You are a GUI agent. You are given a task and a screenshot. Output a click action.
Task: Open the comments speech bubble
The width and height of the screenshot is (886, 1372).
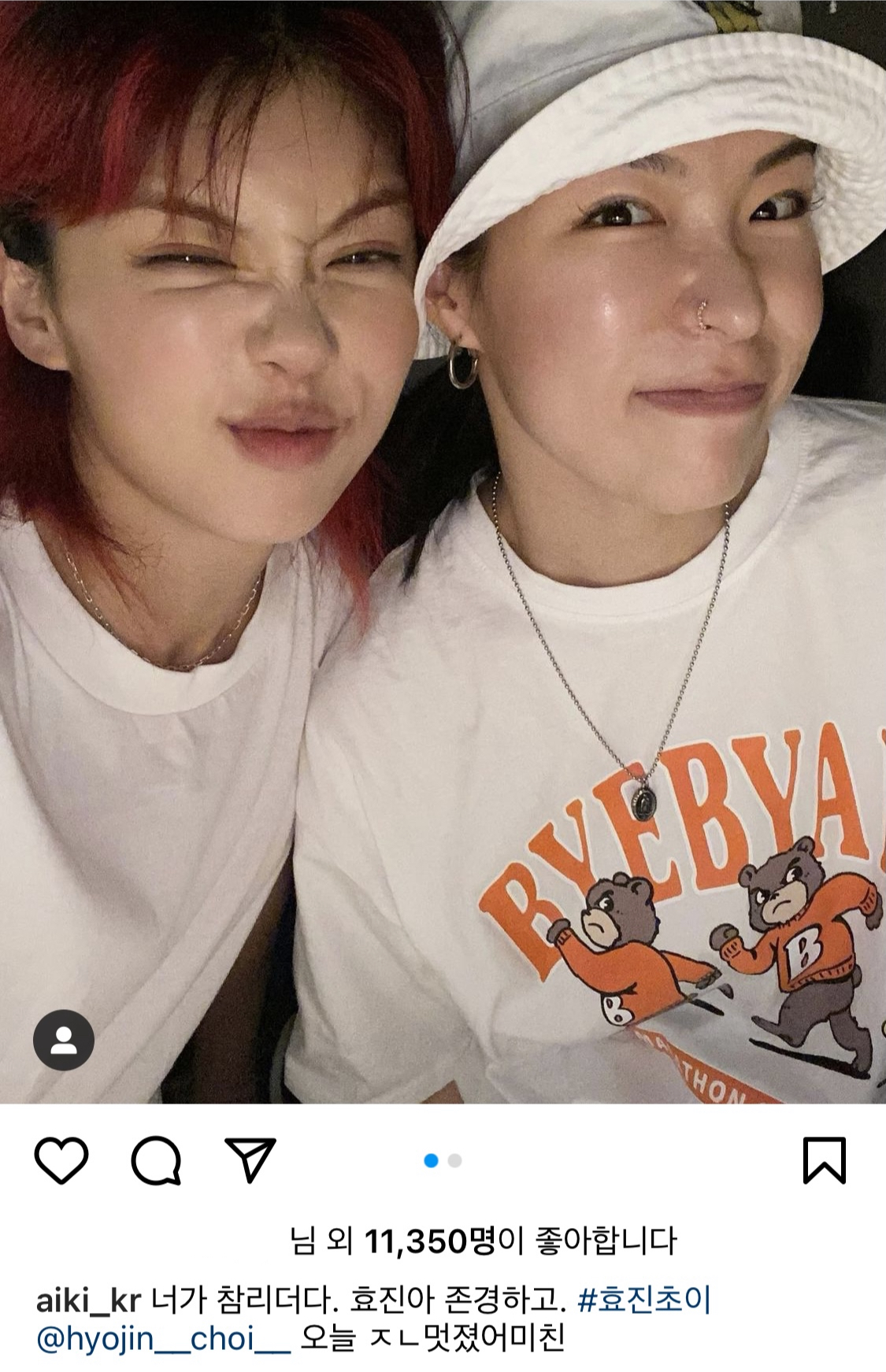[x=156, y=1160]
